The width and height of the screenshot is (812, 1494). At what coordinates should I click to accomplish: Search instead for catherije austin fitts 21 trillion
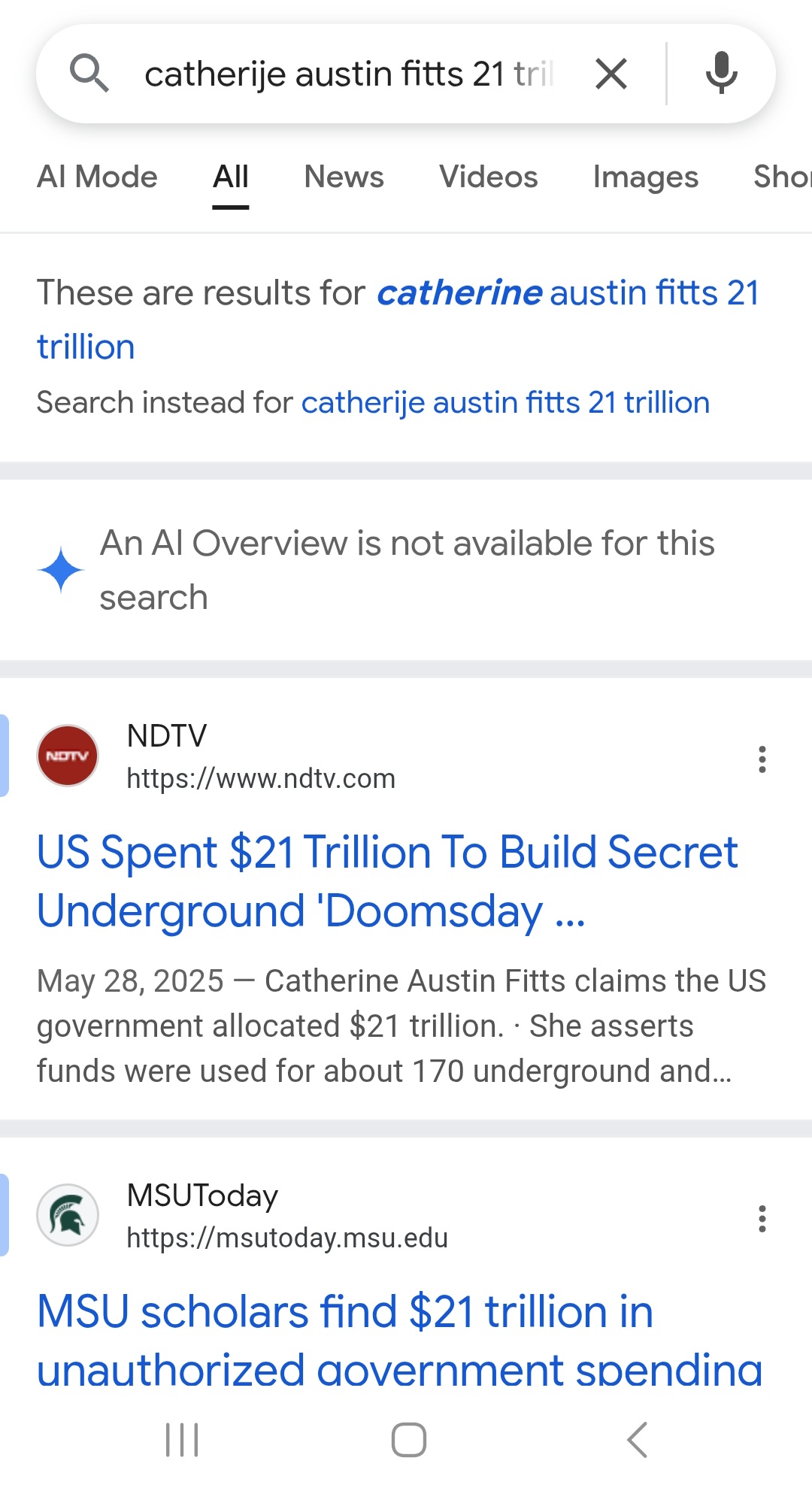(505, 403)
